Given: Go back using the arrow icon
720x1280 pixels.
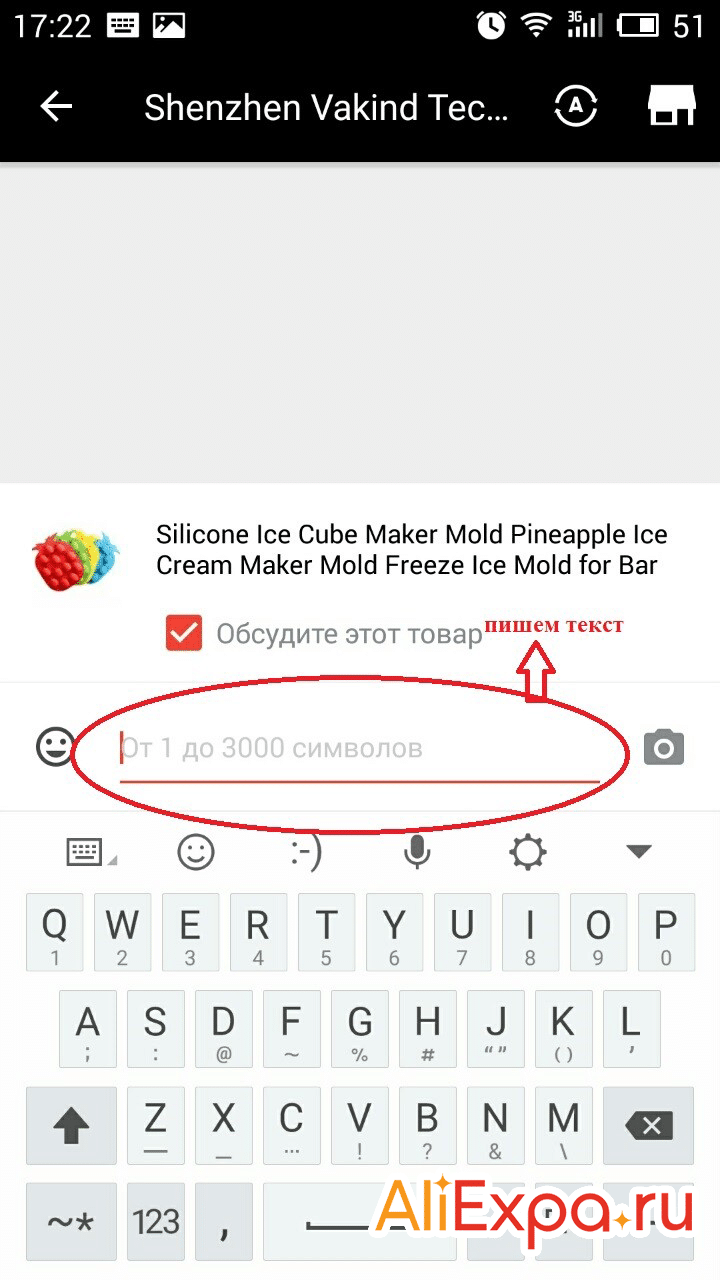Looking at the screenshot, I should tap(56, 107).
